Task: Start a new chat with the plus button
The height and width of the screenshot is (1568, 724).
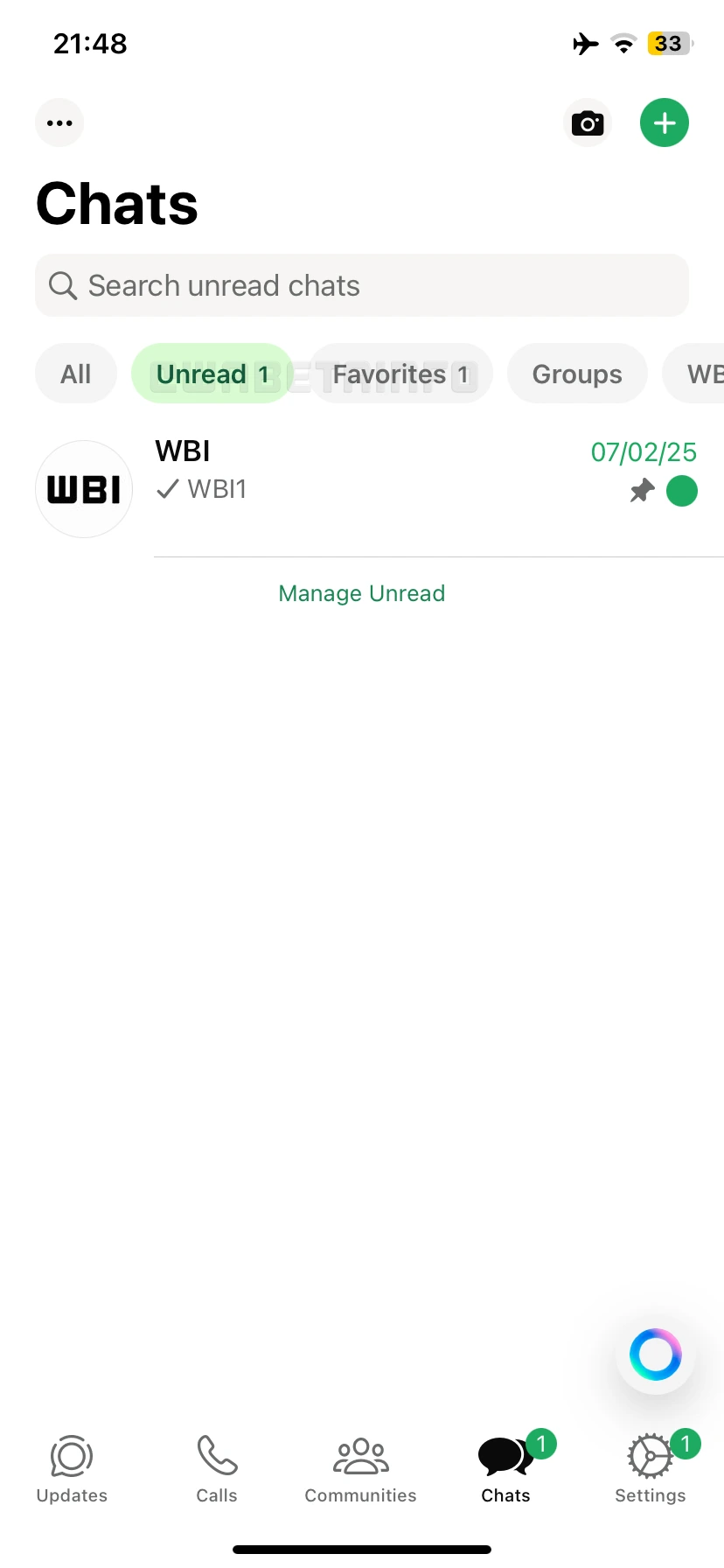Action: click(665, 122)
